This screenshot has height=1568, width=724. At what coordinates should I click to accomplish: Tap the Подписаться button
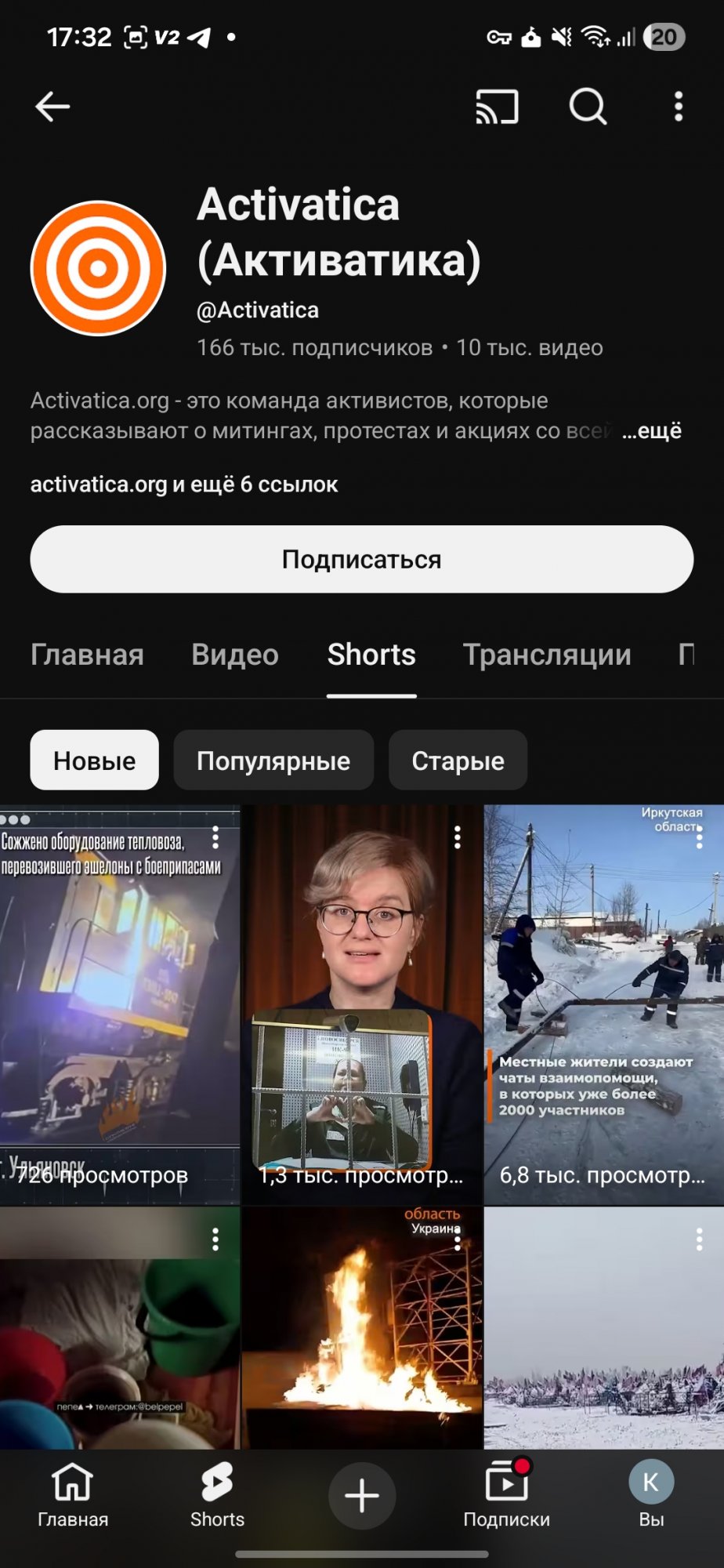tap(361, 558)
